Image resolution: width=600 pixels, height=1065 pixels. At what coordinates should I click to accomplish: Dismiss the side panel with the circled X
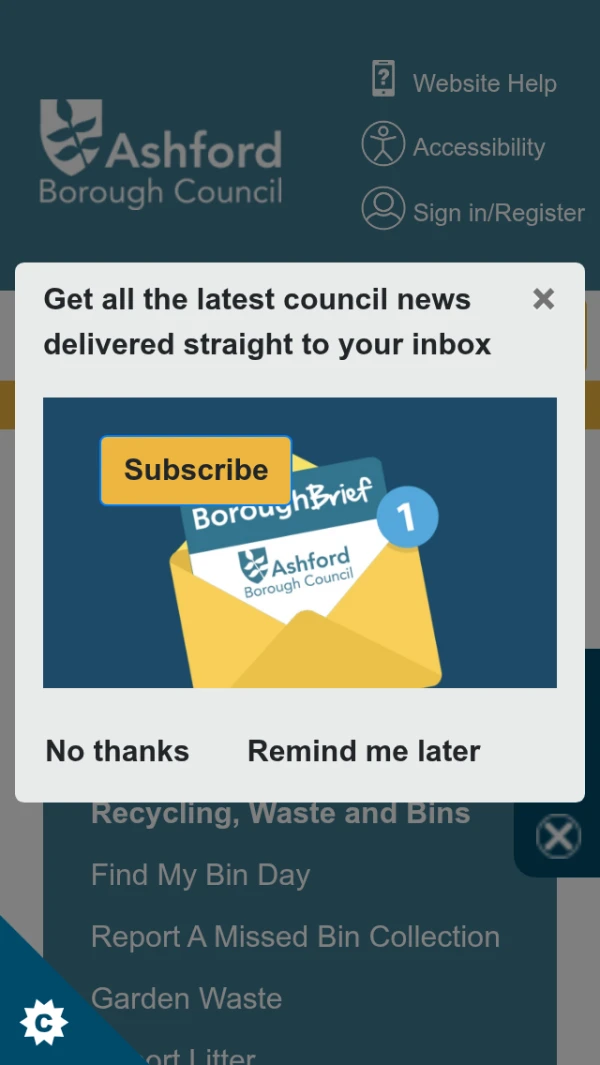[558, 836]
